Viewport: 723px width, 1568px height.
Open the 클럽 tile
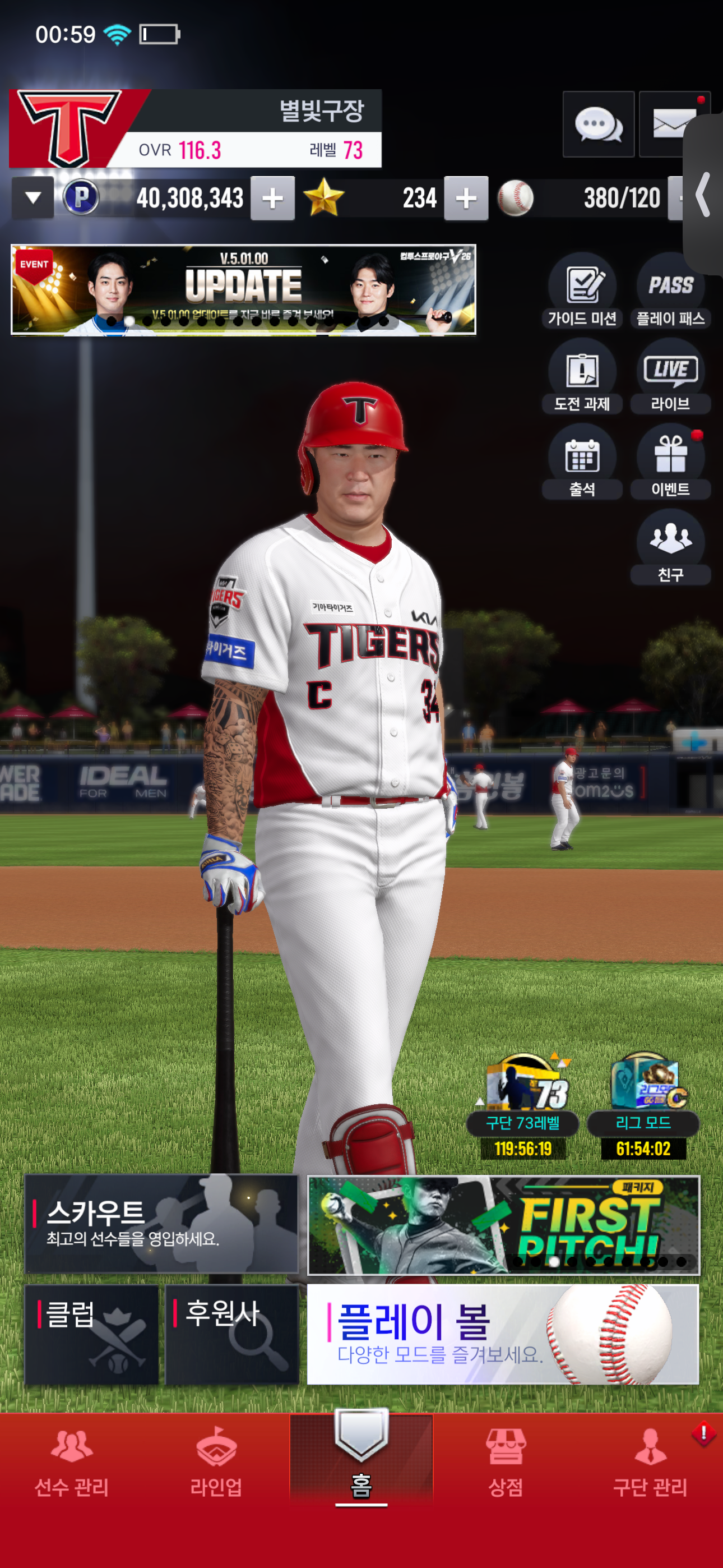tap(92, 1335)
